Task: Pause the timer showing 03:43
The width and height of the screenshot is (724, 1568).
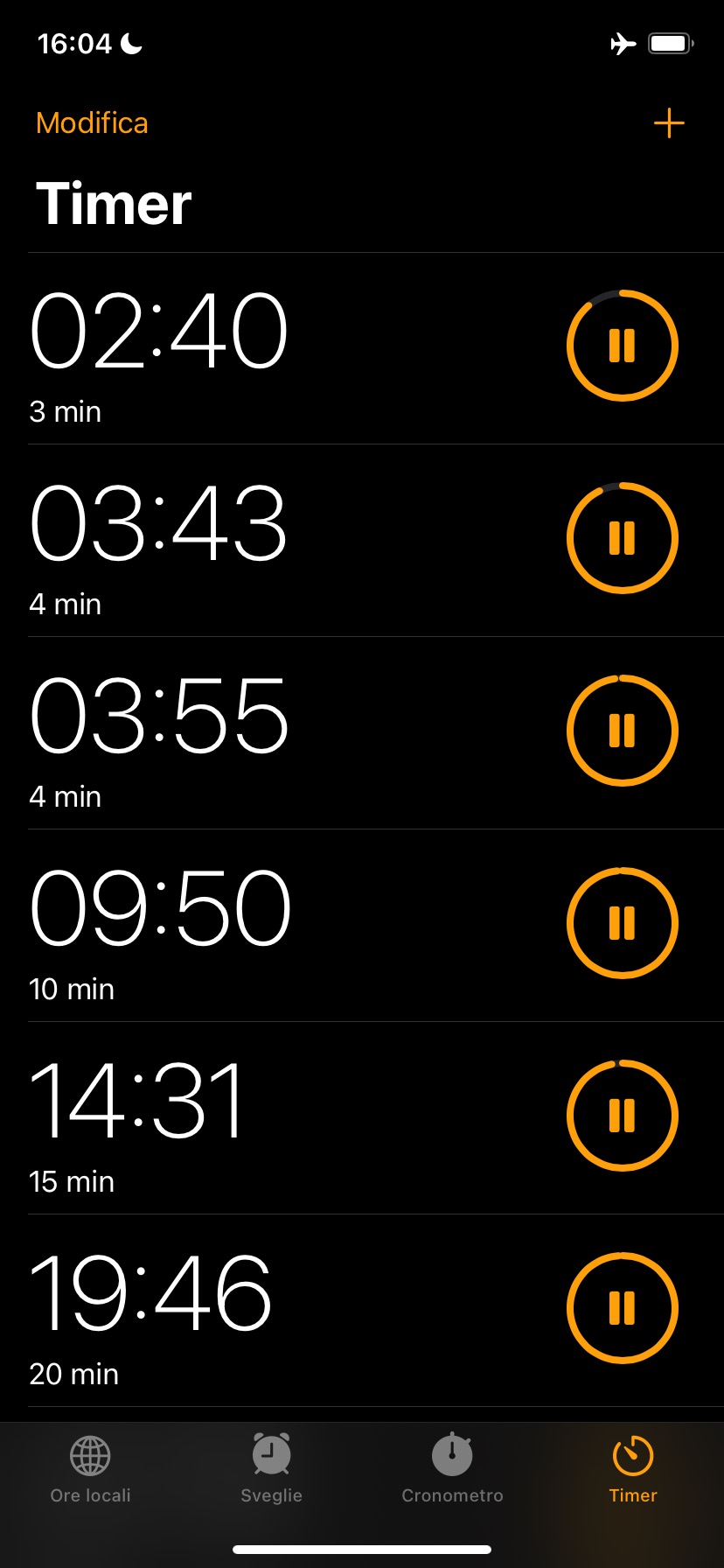Action: pyautogui.click(x=622, y=538)
